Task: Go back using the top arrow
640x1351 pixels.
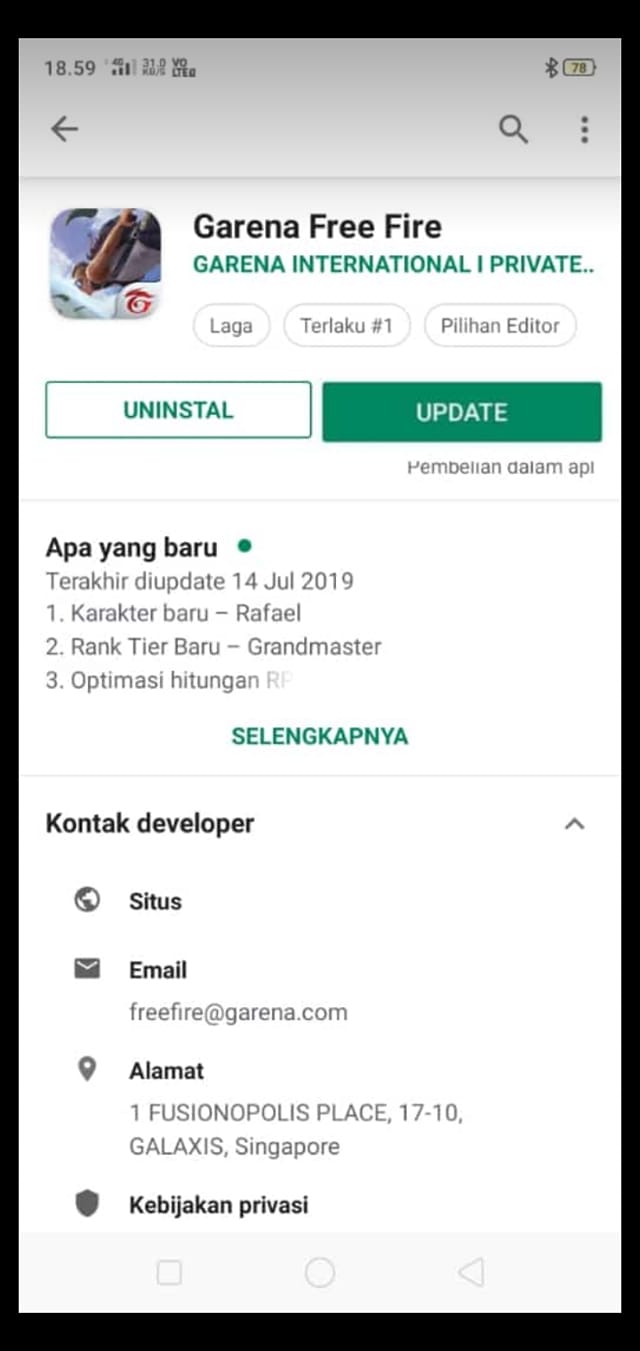Action: tap(64, 128)
